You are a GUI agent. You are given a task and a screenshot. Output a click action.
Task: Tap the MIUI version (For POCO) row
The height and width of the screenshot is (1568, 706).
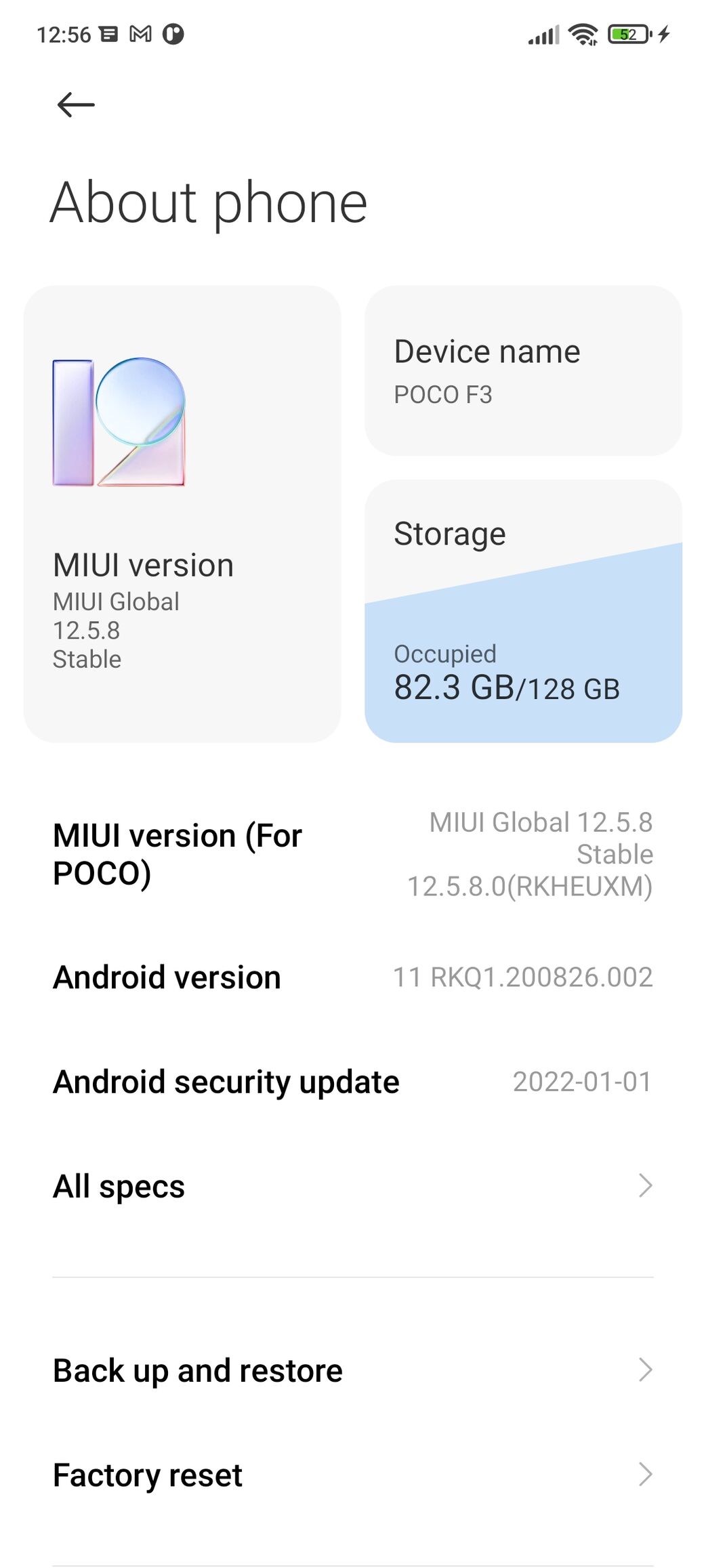point(352,854)
